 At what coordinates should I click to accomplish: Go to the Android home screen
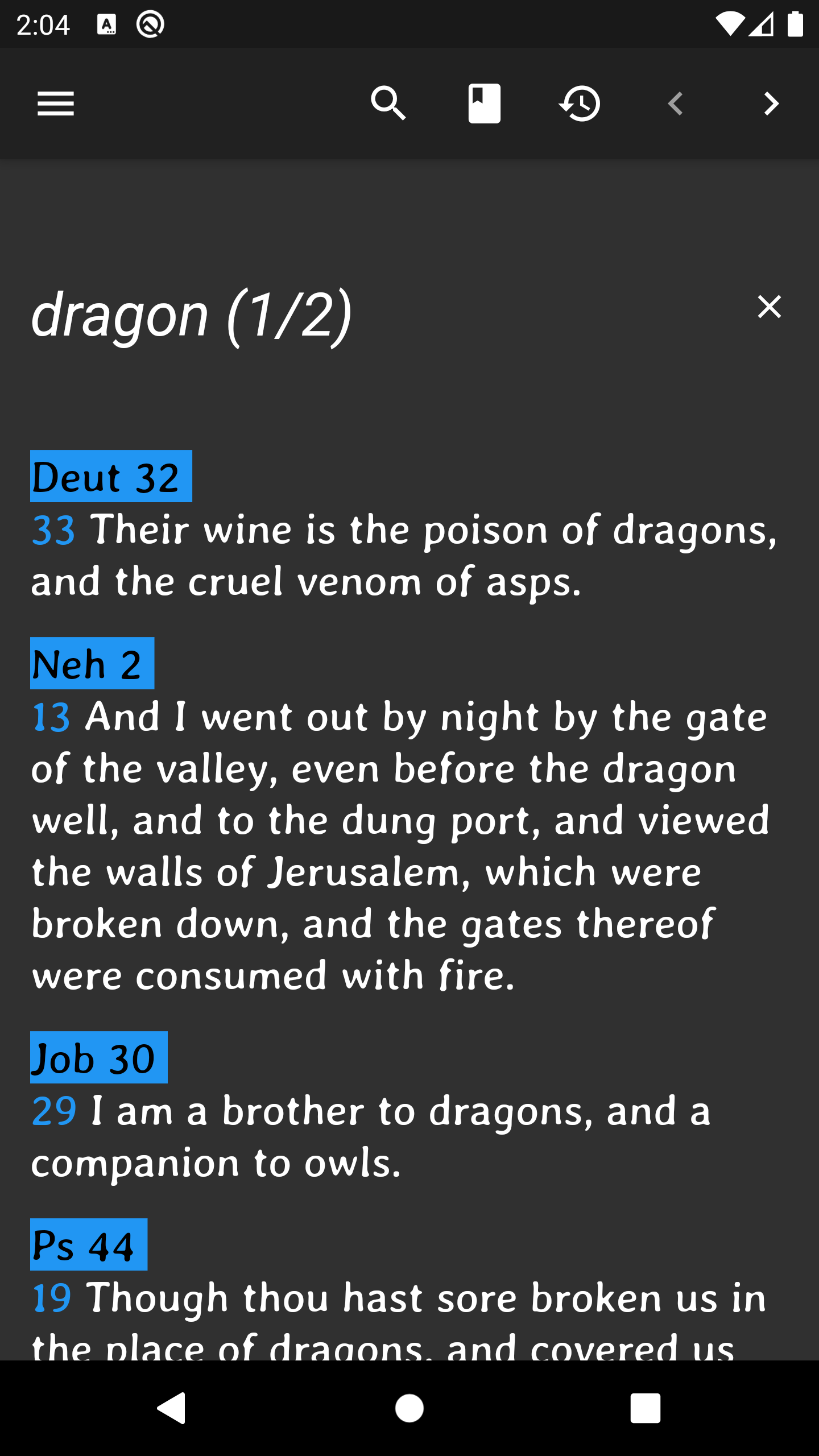coord(409,1408)
